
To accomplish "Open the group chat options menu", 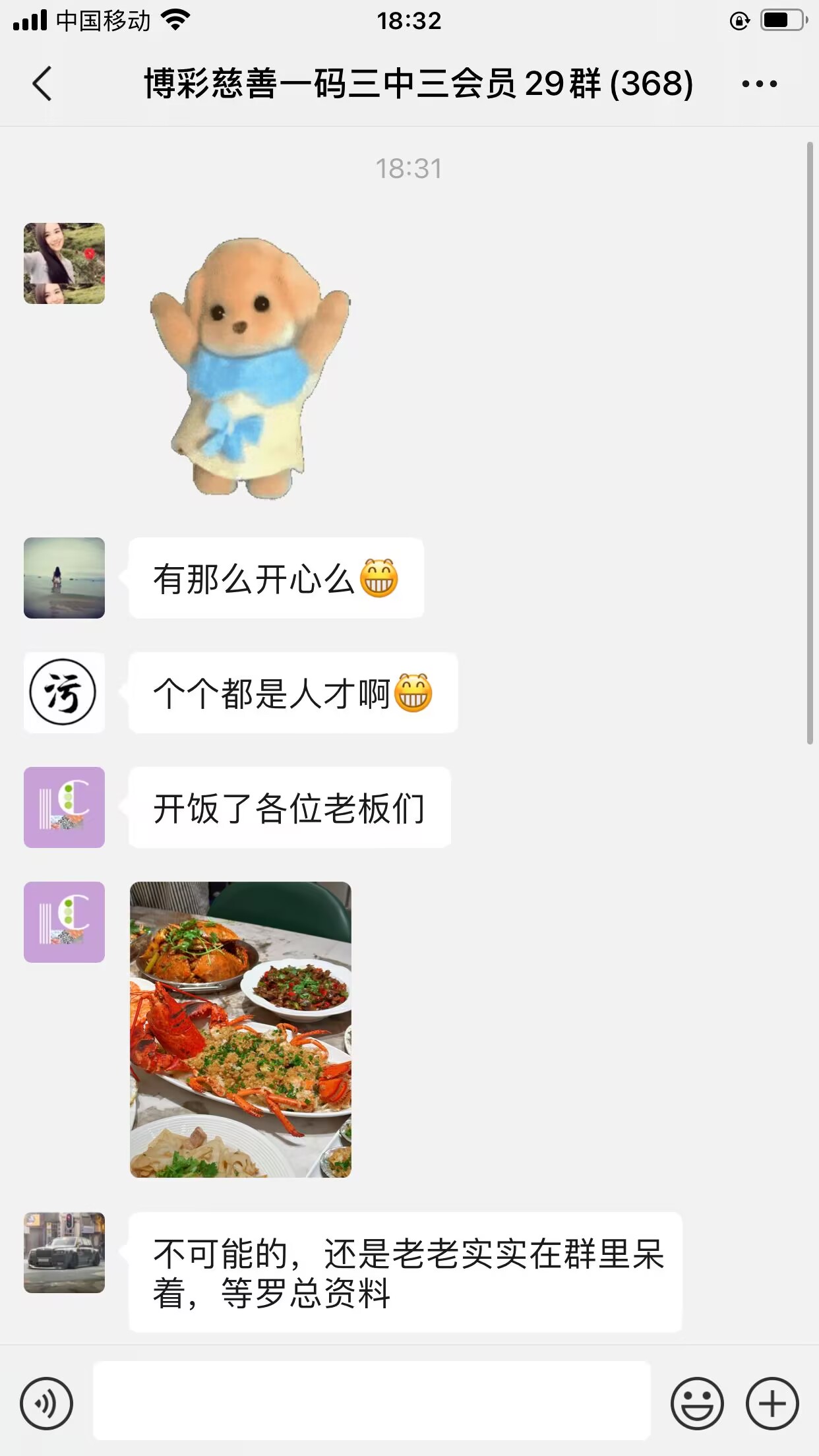I will [759, 84].
